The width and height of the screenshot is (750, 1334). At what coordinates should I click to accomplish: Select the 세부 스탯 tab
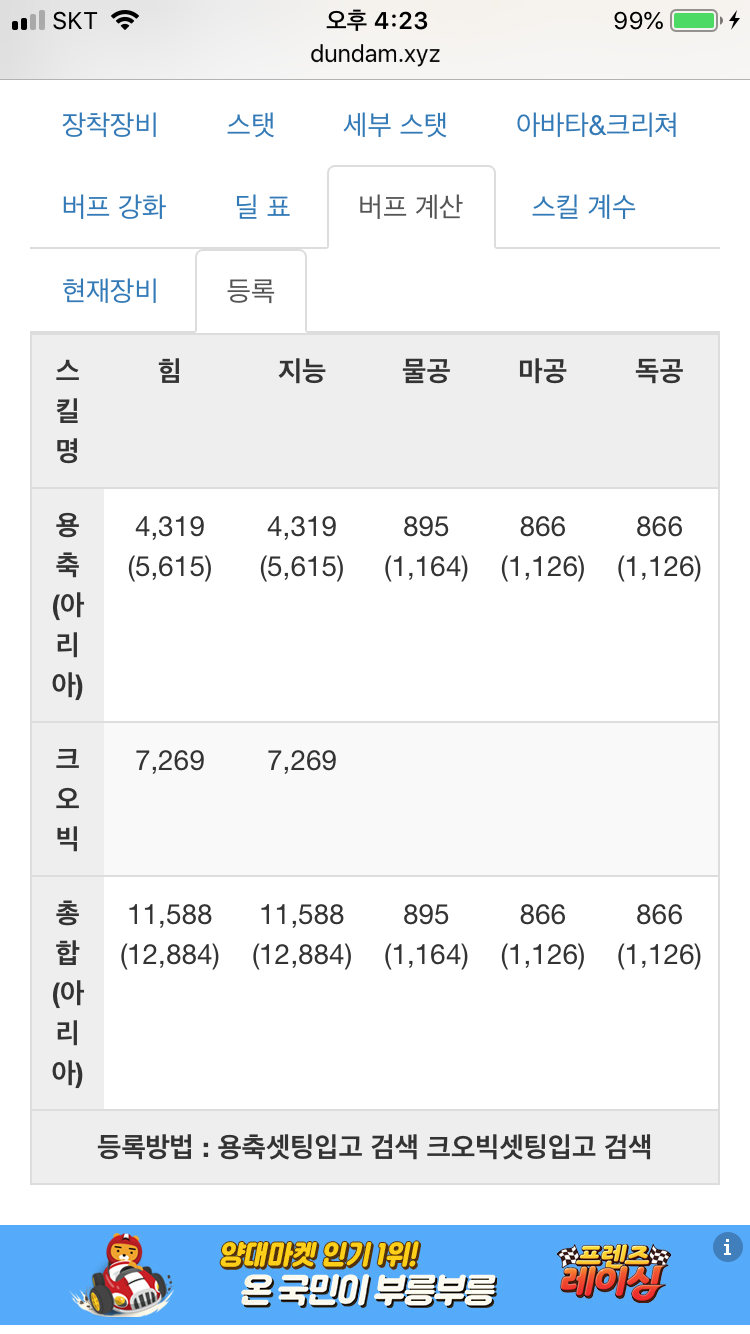pos(395,125)
